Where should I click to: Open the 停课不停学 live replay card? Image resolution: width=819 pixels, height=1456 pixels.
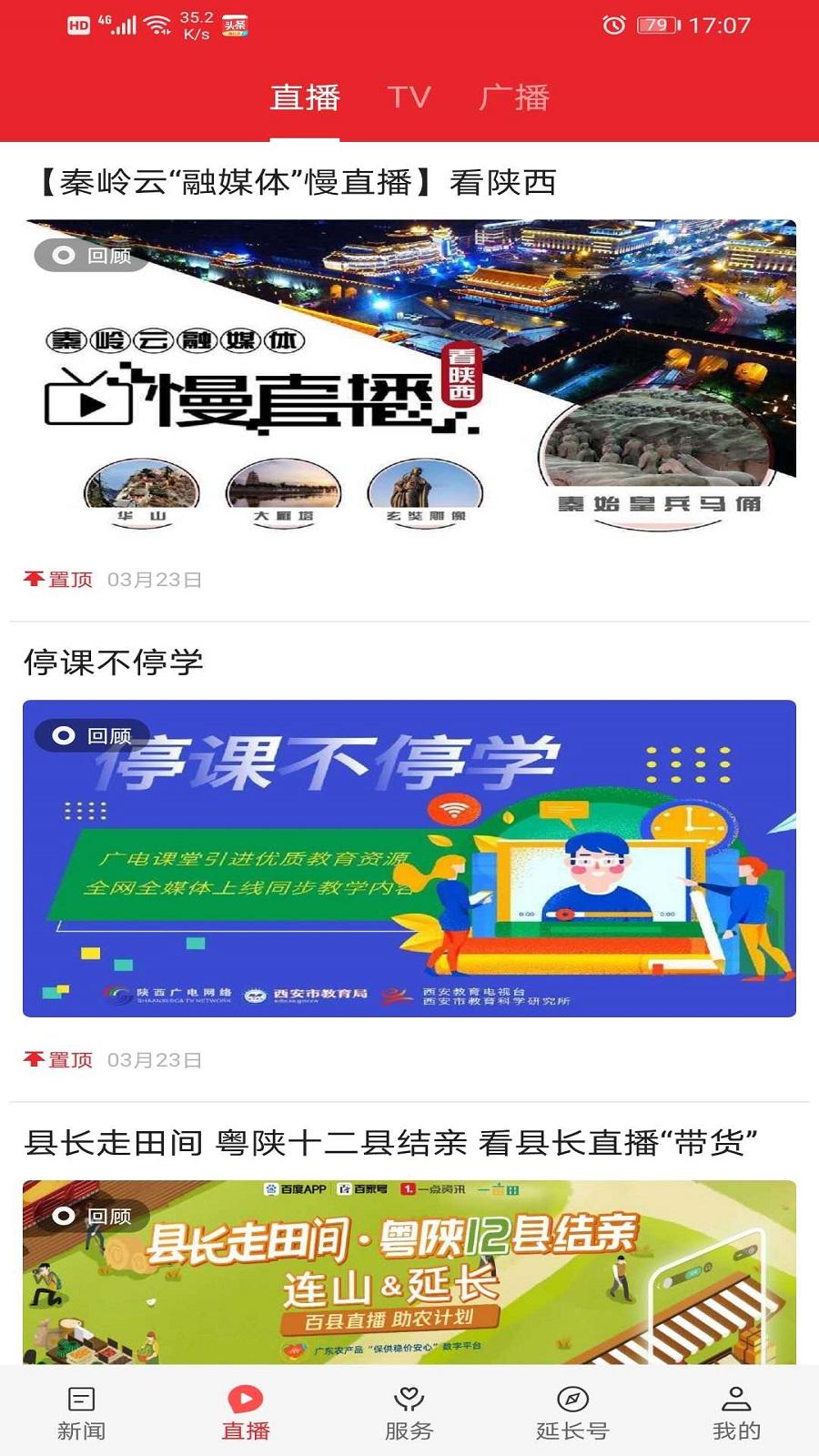pyautogui.click(x=409, y=858)
